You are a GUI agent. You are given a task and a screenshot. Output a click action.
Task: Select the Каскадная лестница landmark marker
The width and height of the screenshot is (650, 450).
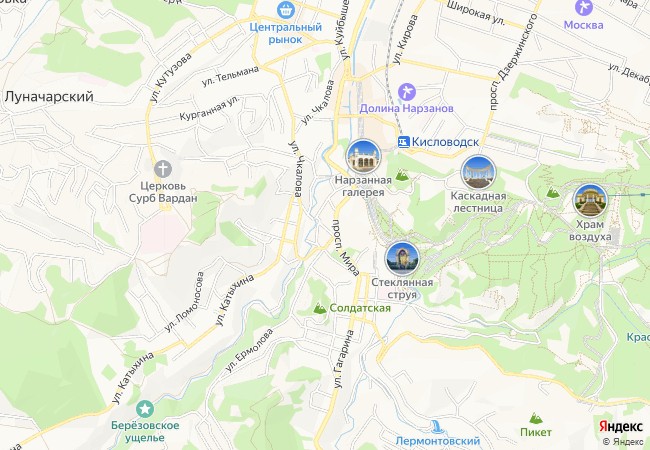477,171
